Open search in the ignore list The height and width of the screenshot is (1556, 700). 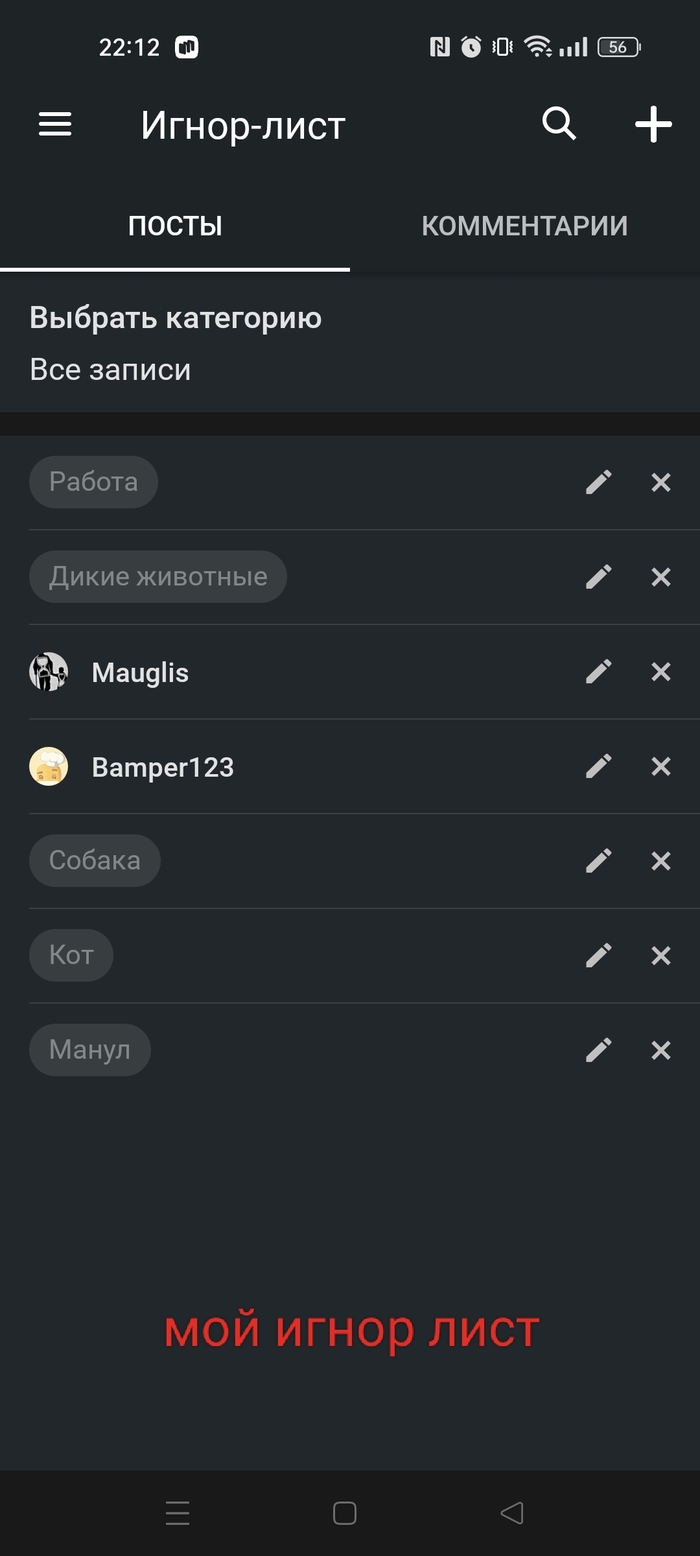click(559, 124)
